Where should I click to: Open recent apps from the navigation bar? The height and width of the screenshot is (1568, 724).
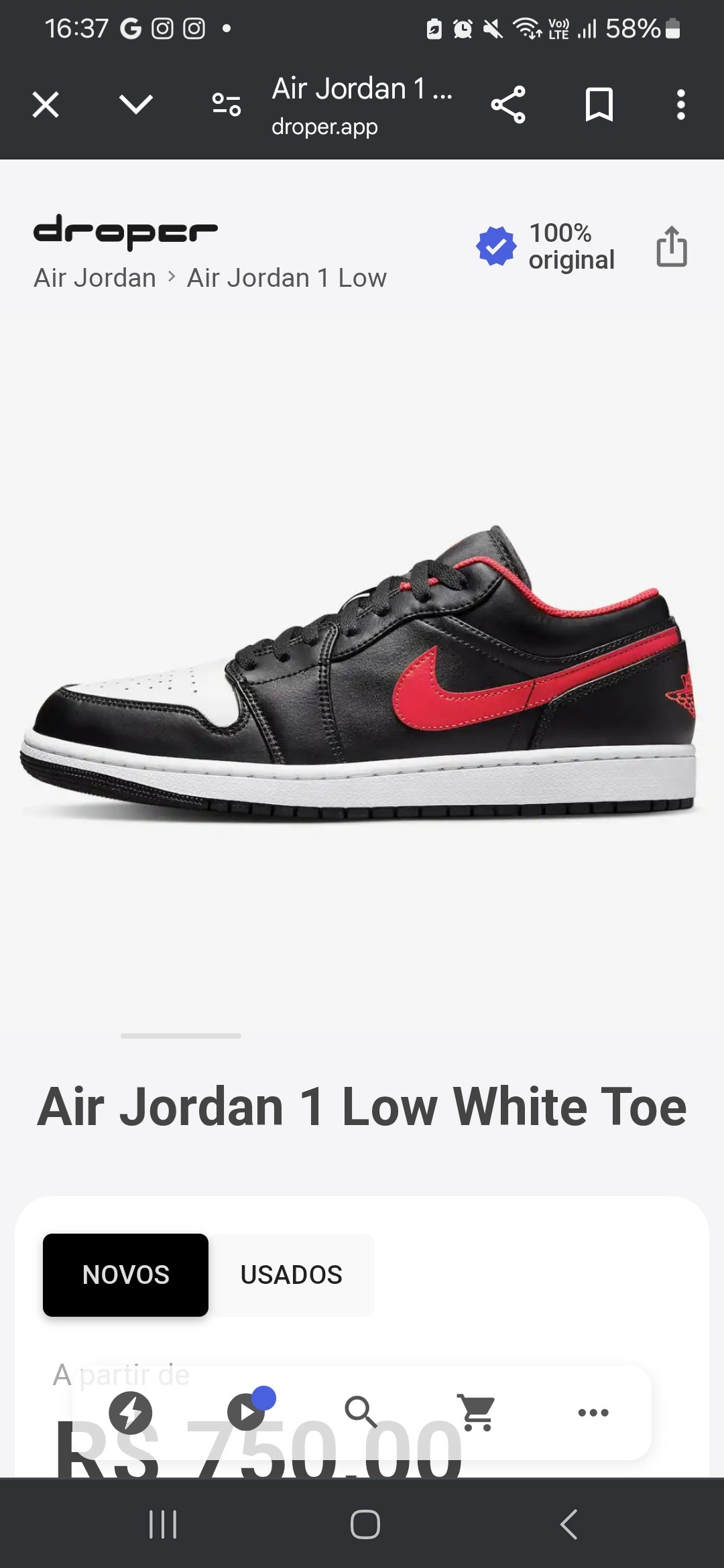tap(163, 1524)
